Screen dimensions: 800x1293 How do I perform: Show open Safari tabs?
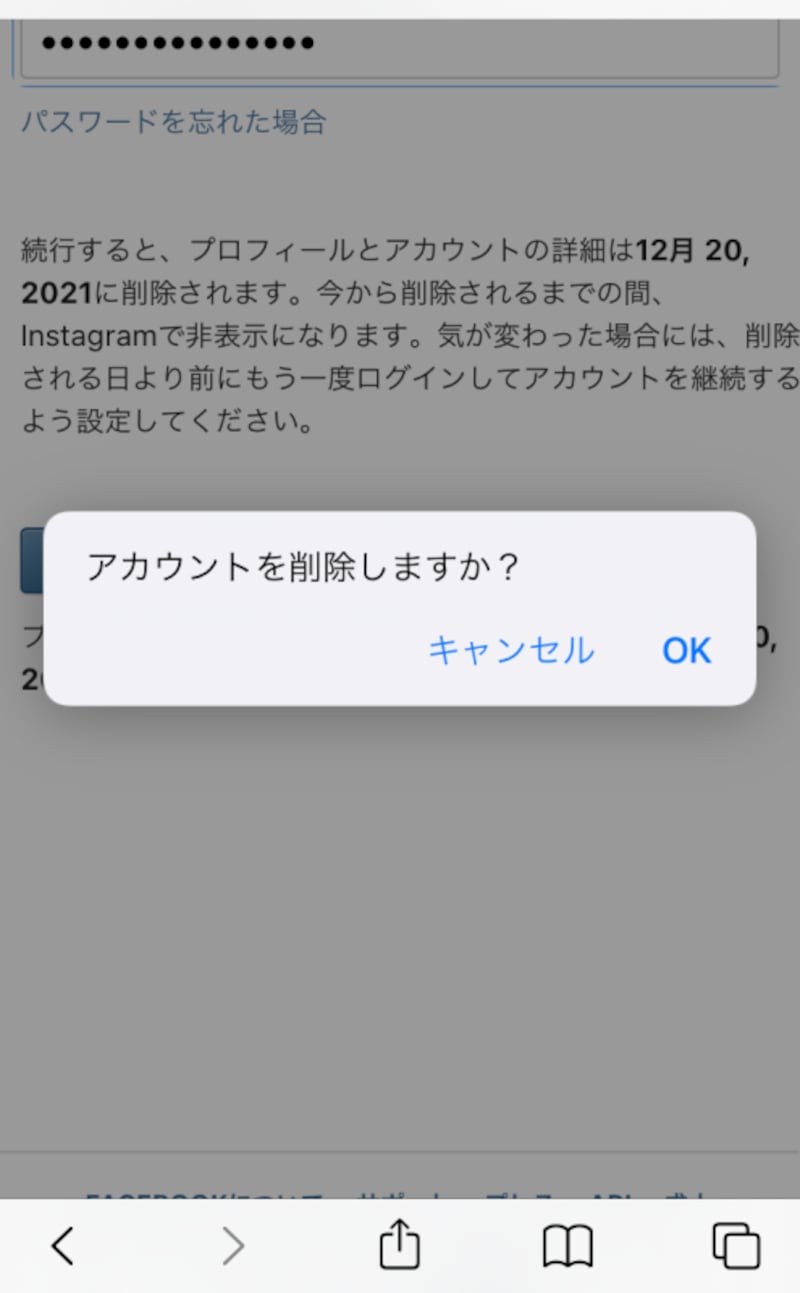click(736, 1246)
